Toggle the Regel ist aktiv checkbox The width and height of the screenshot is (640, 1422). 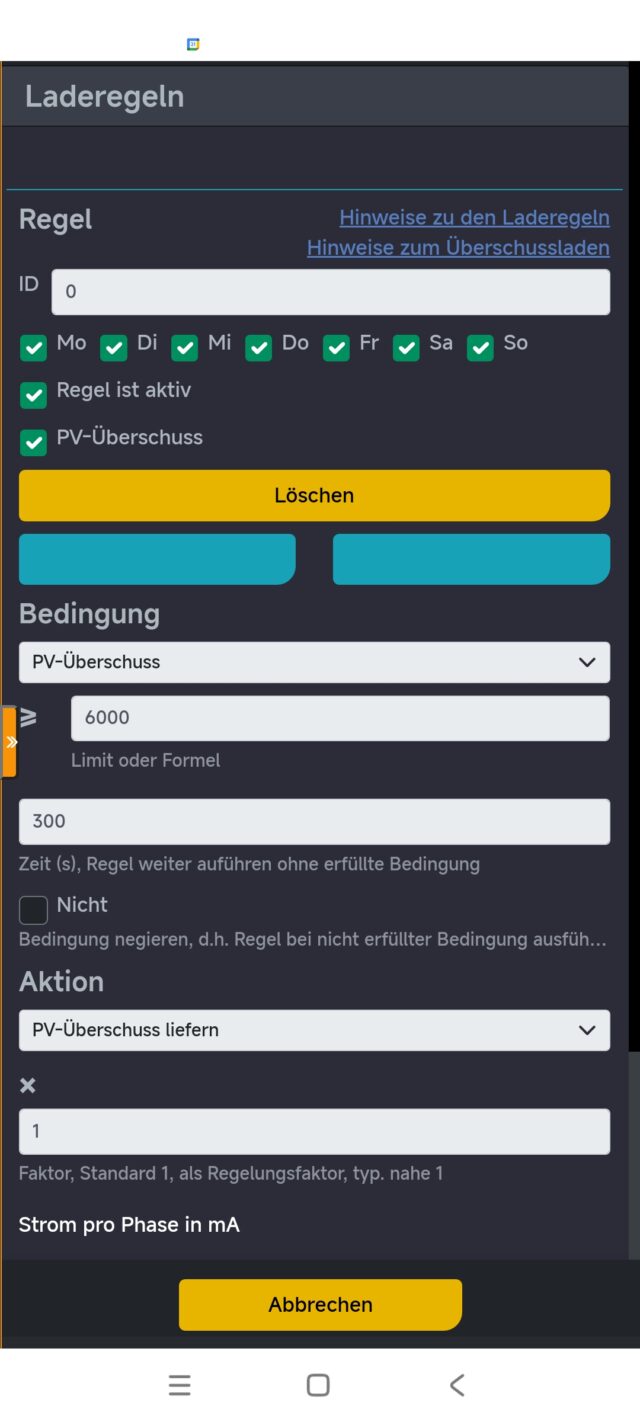coord(34,394)
